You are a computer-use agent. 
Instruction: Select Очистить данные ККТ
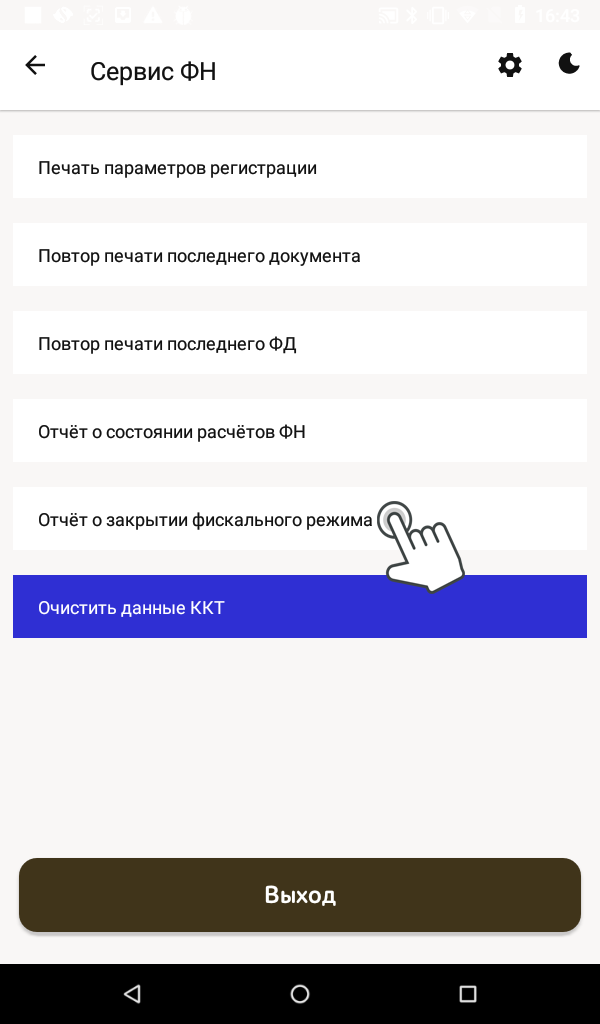(300, 607)
